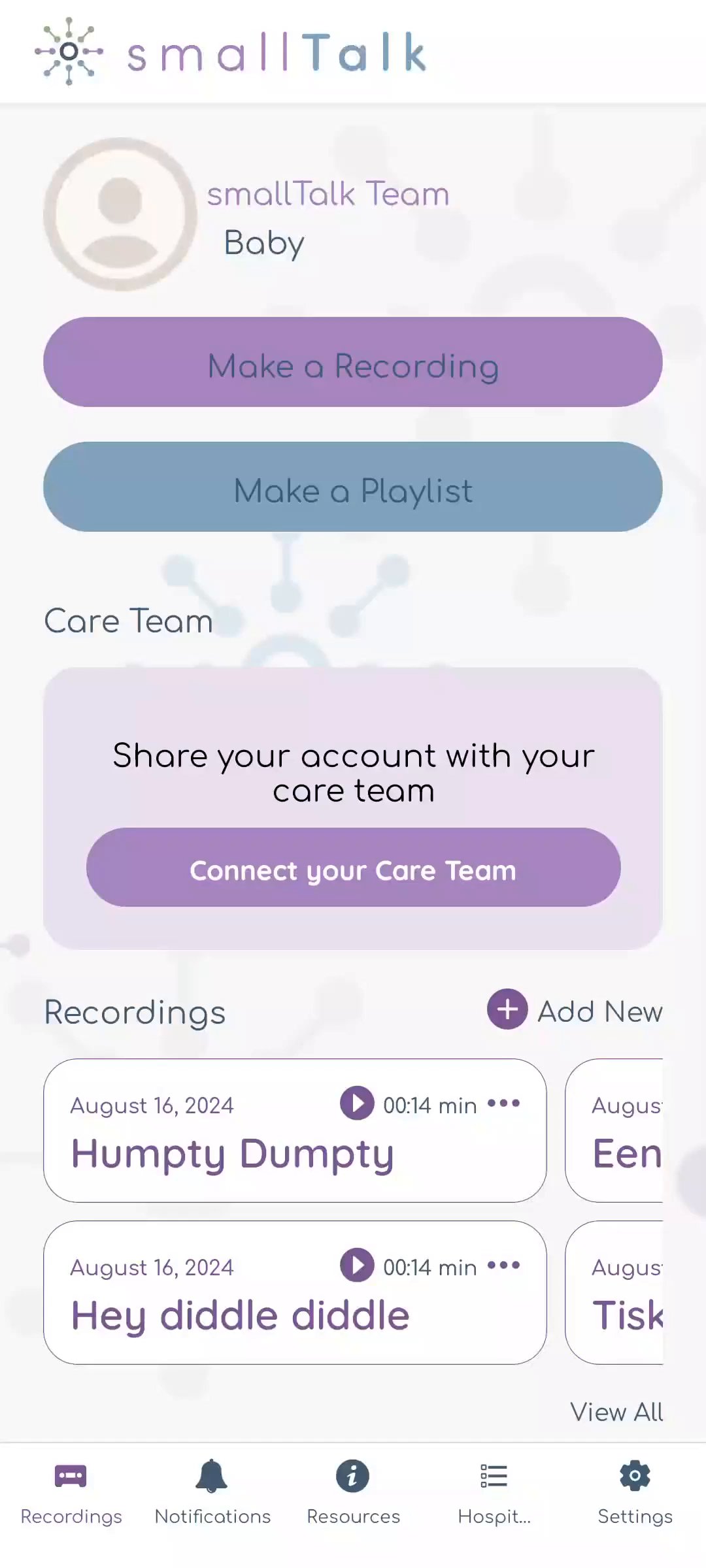Add a new recording

[x=574, y=1010]
